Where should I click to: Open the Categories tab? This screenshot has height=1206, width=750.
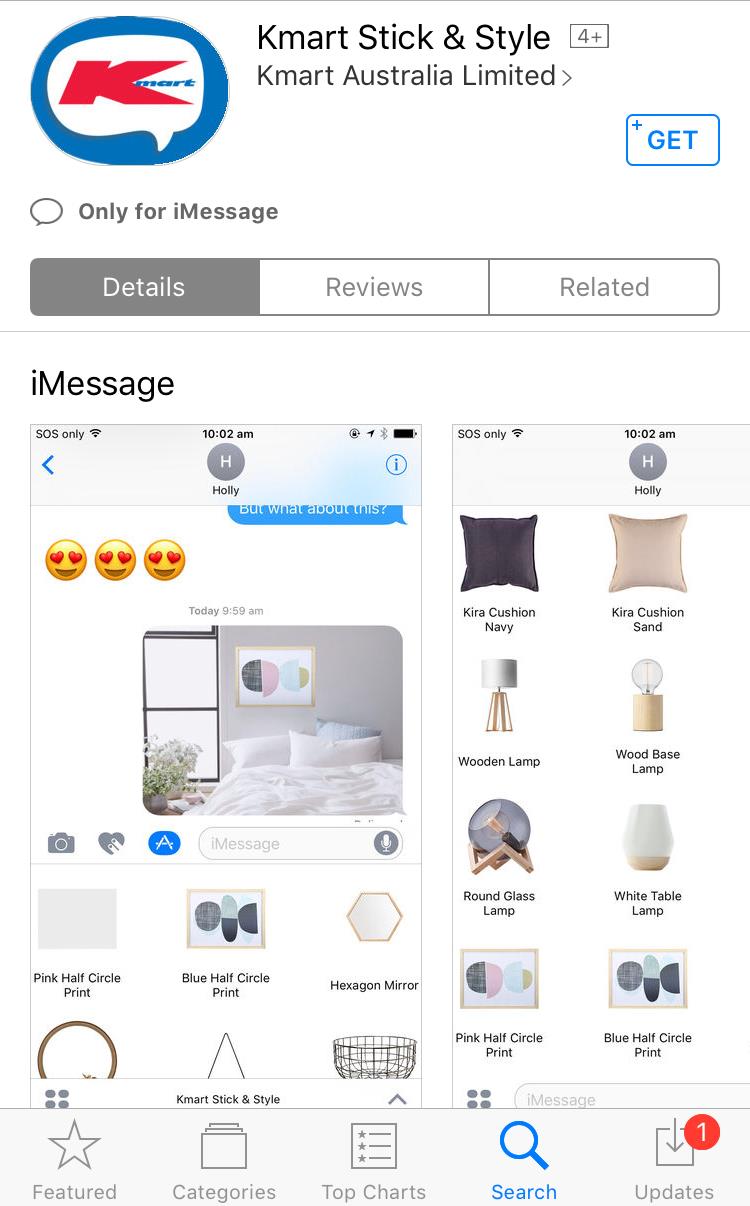tap(224, 1160)
